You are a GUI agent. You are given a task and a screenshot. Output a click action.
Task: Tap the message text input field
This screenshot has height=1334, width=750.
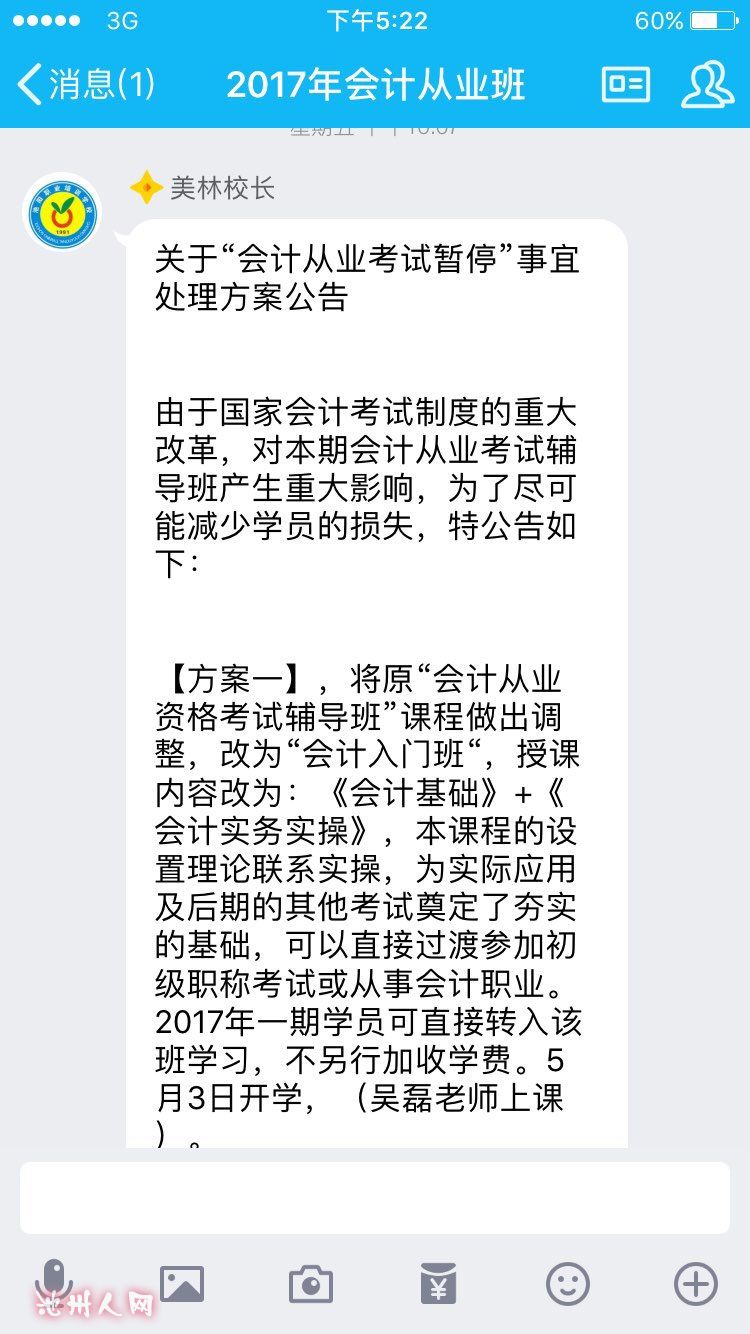tap(375, 1198)
